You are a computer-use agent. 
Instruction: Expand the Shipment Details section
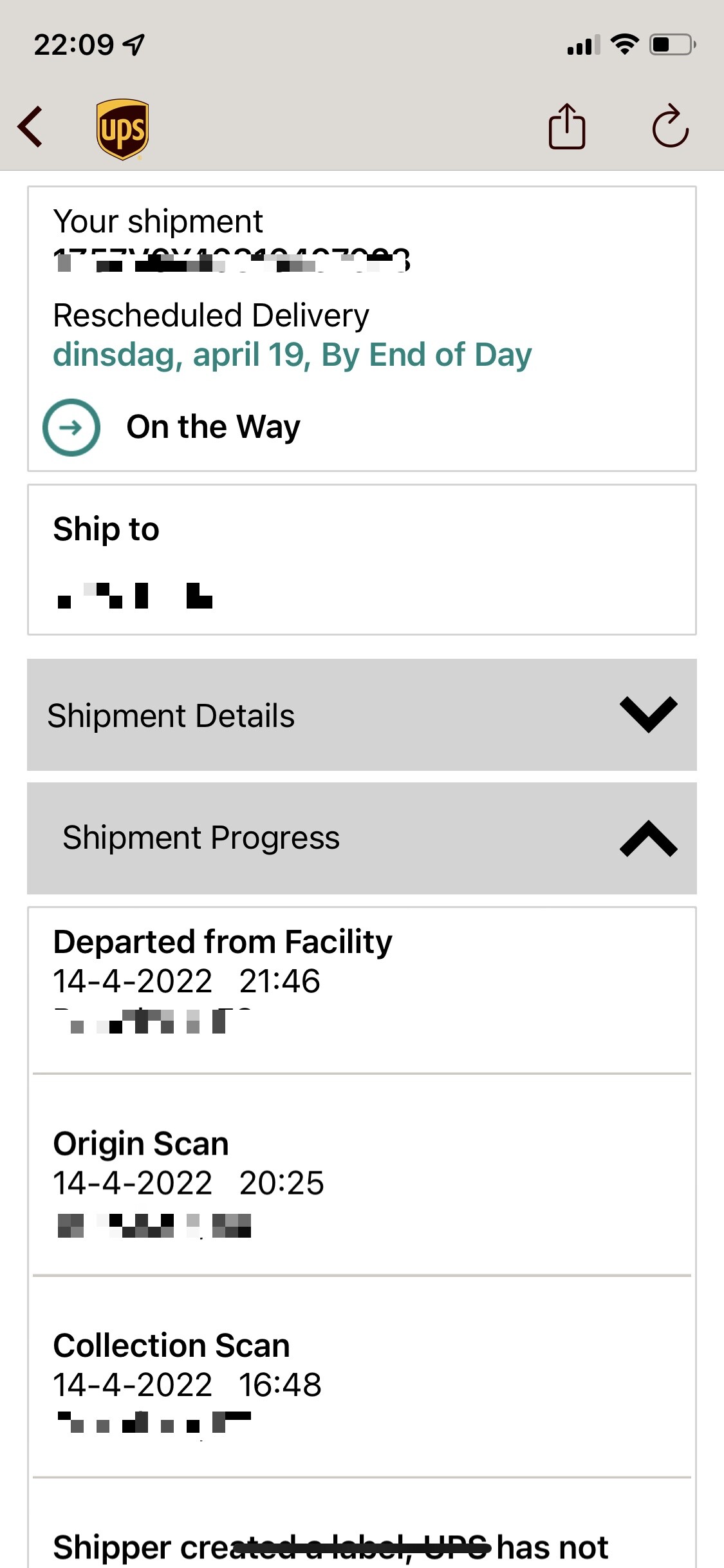(362, 715)
